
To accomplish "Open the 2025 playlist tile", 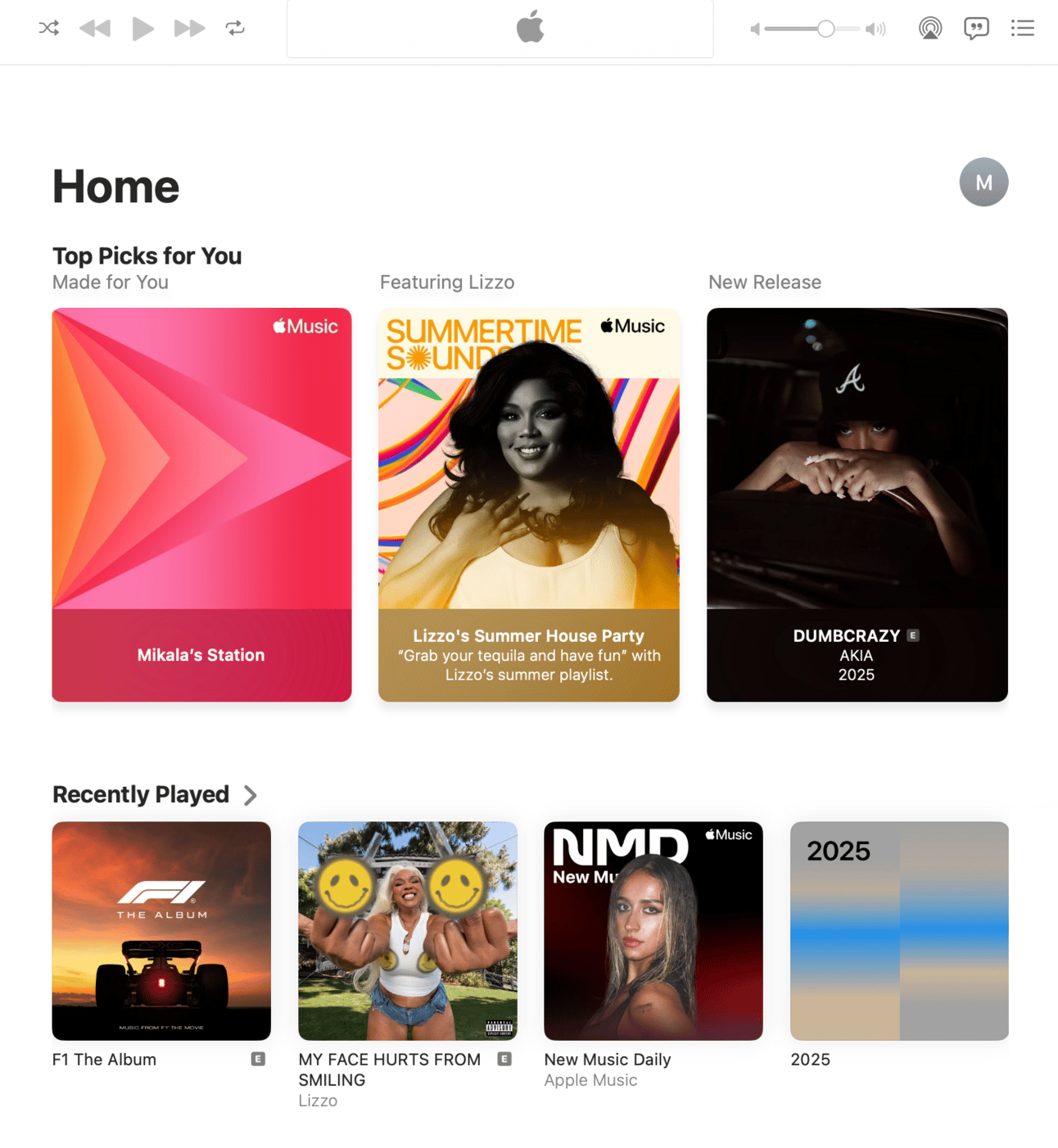I will coord(899,931).
